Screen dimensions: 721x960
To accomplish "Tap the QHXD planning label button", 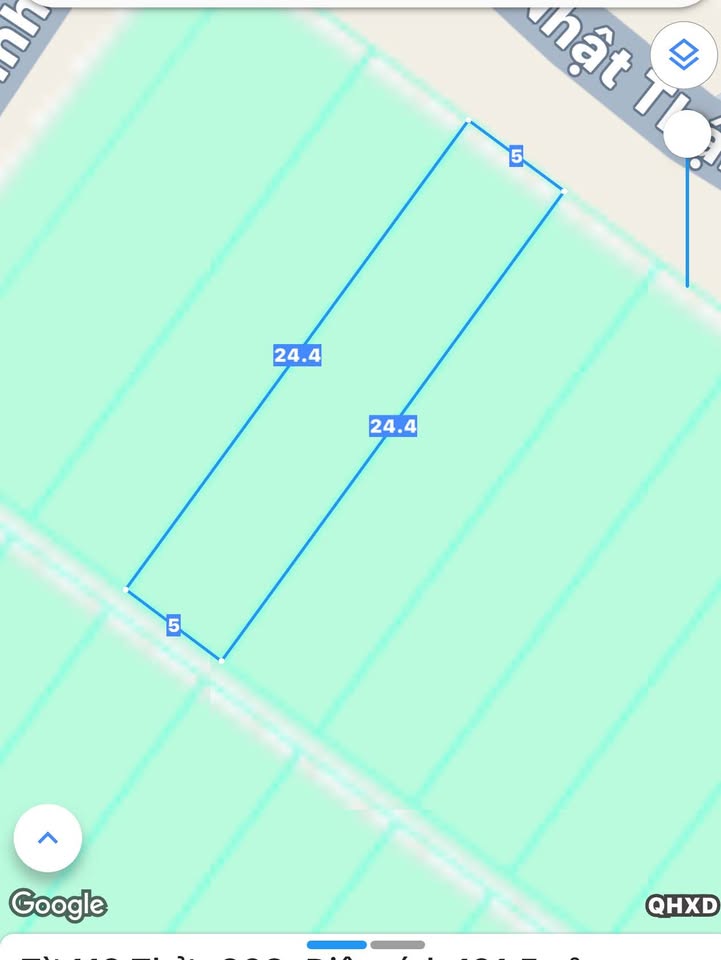I will [x=682, y=906].
